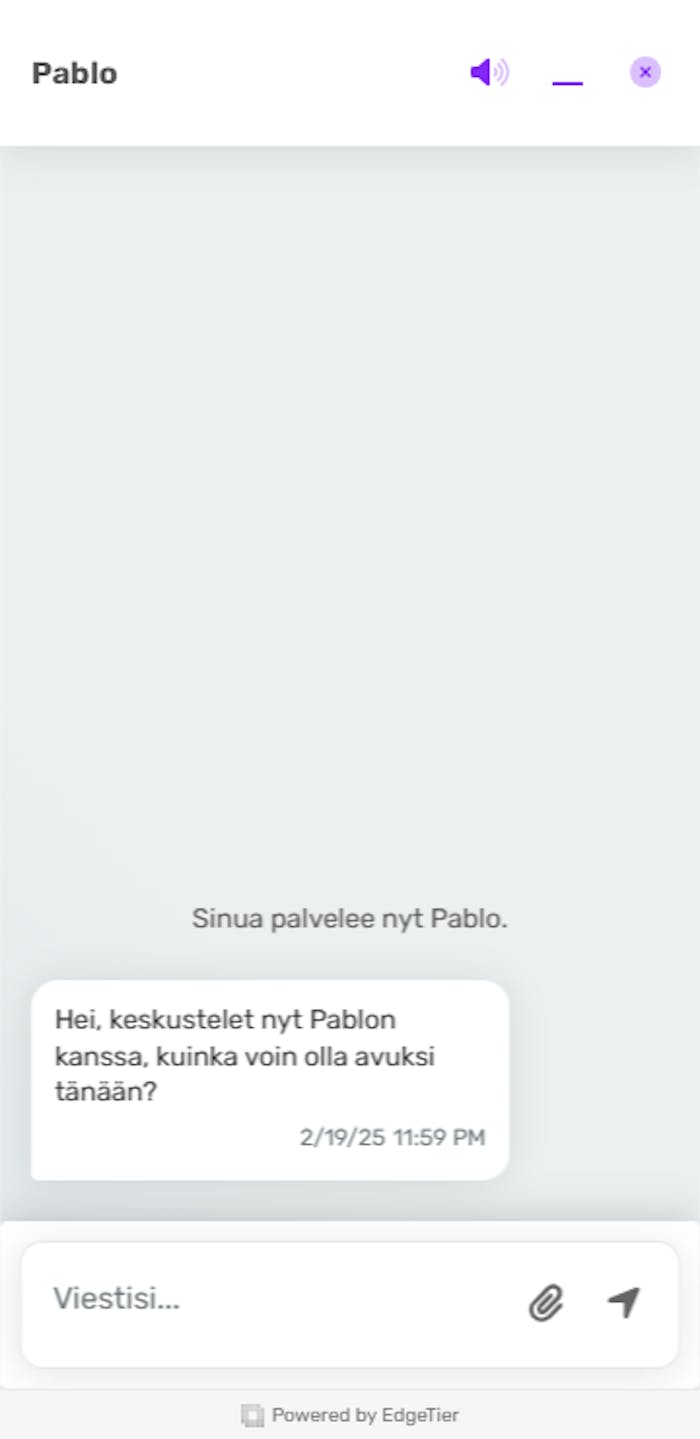Attach a file with the paperclip

pos(546,1303)
